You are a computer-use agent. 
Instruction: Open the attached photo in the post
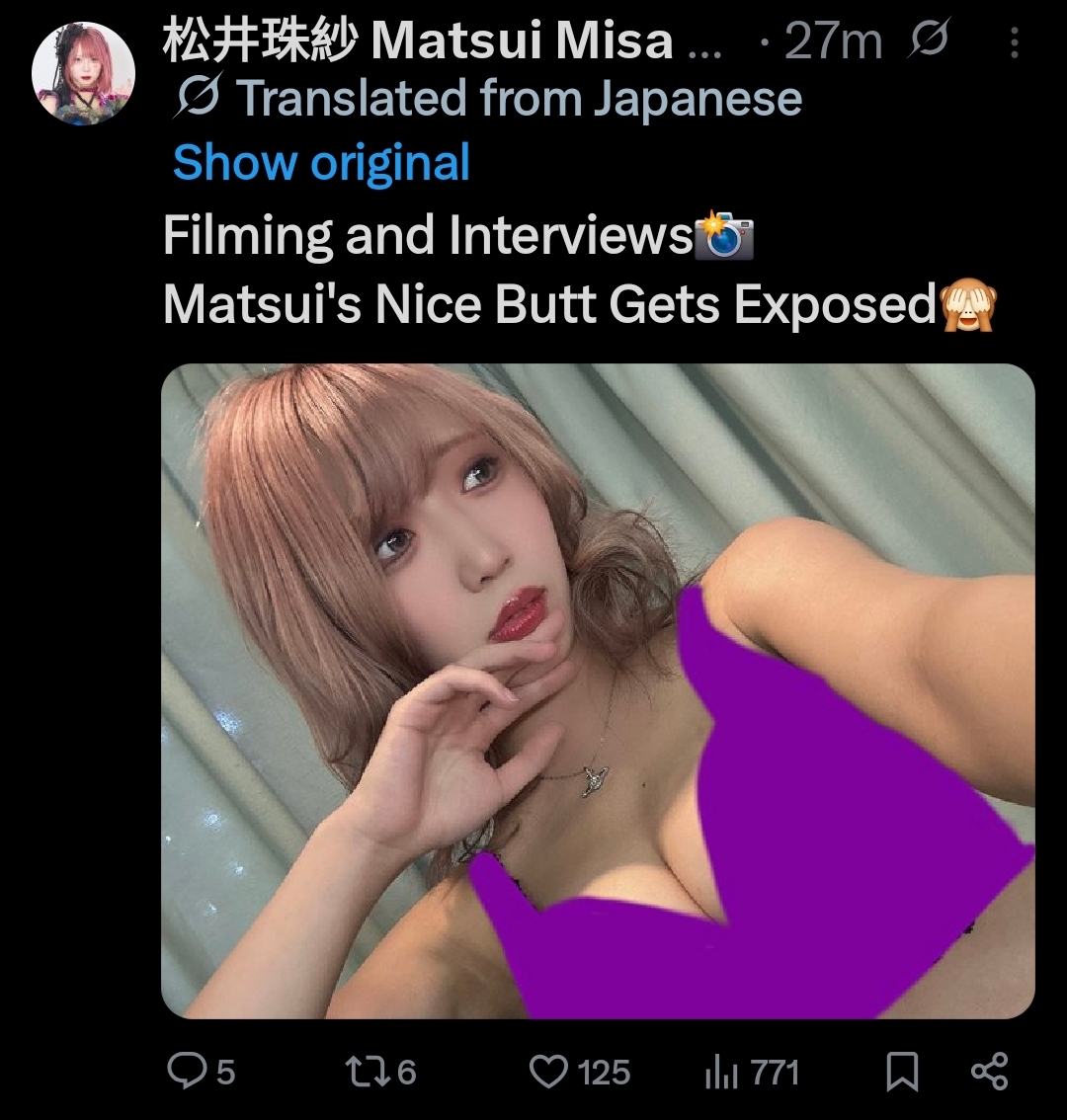point(598,691)
